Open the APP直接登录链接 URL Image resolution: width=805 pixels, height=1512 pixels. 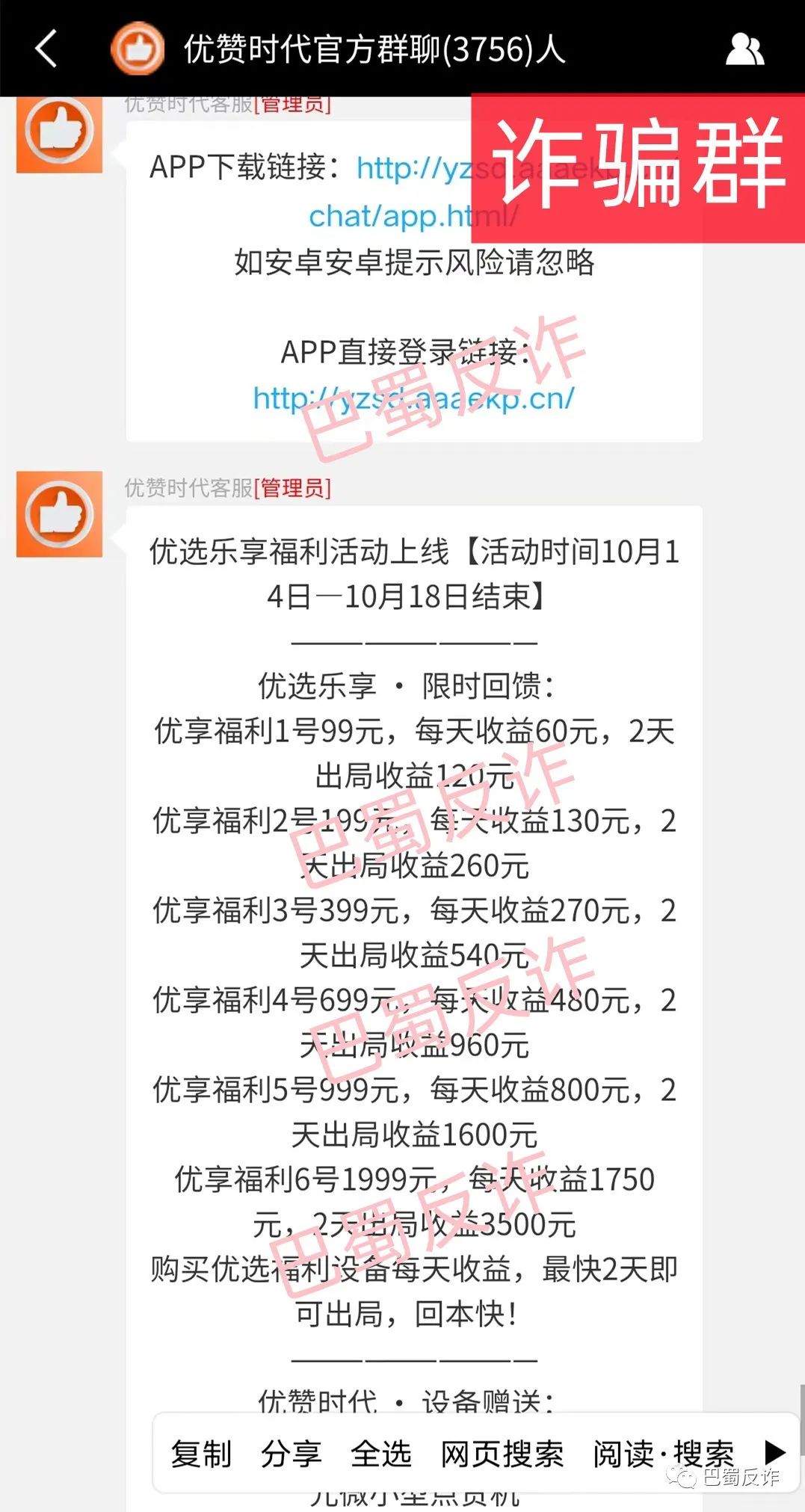[x=413, y=398]
